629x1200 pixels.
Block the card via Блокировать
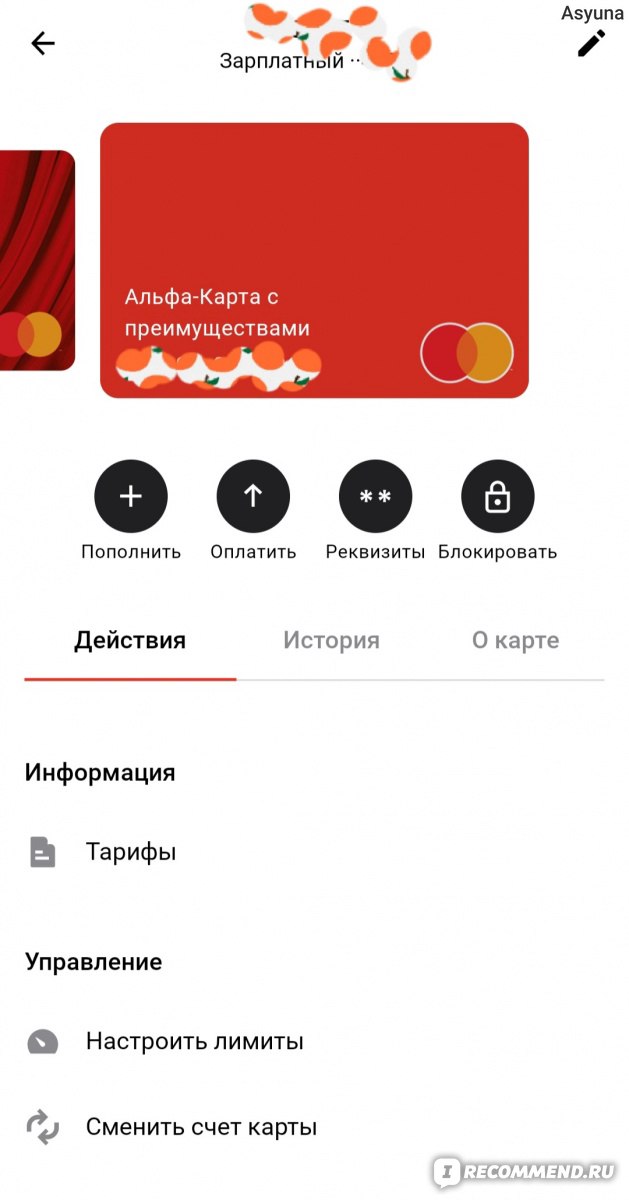(x=497, y=497)
